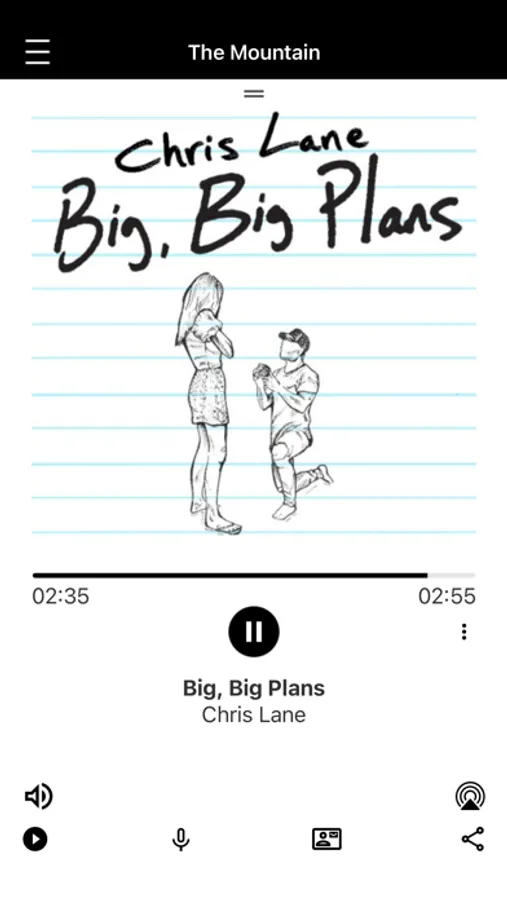Open the contact card icon
This screenshot has height=900, width=507.
[x=327, y=839]
